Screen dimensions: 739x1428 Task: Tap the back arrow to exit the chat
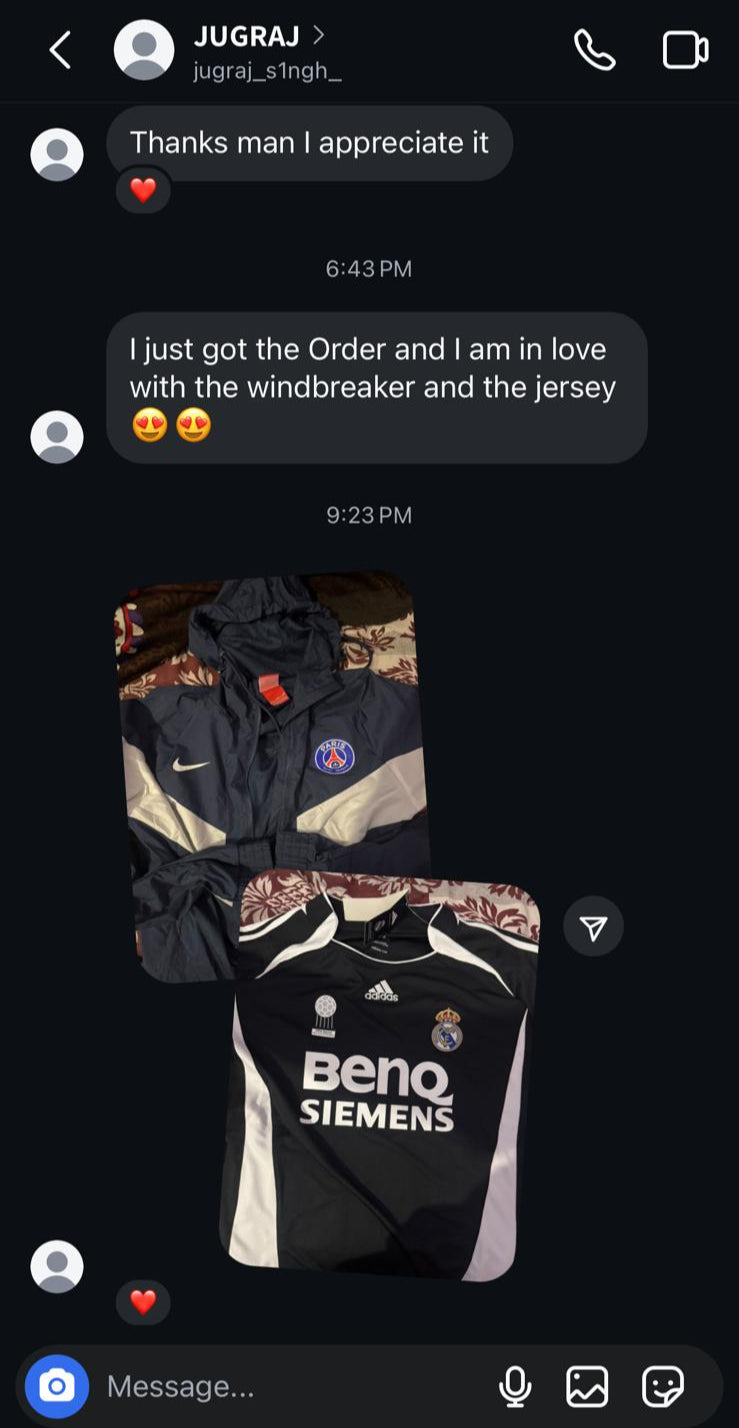pyautogui.click(x=59, y=48)
